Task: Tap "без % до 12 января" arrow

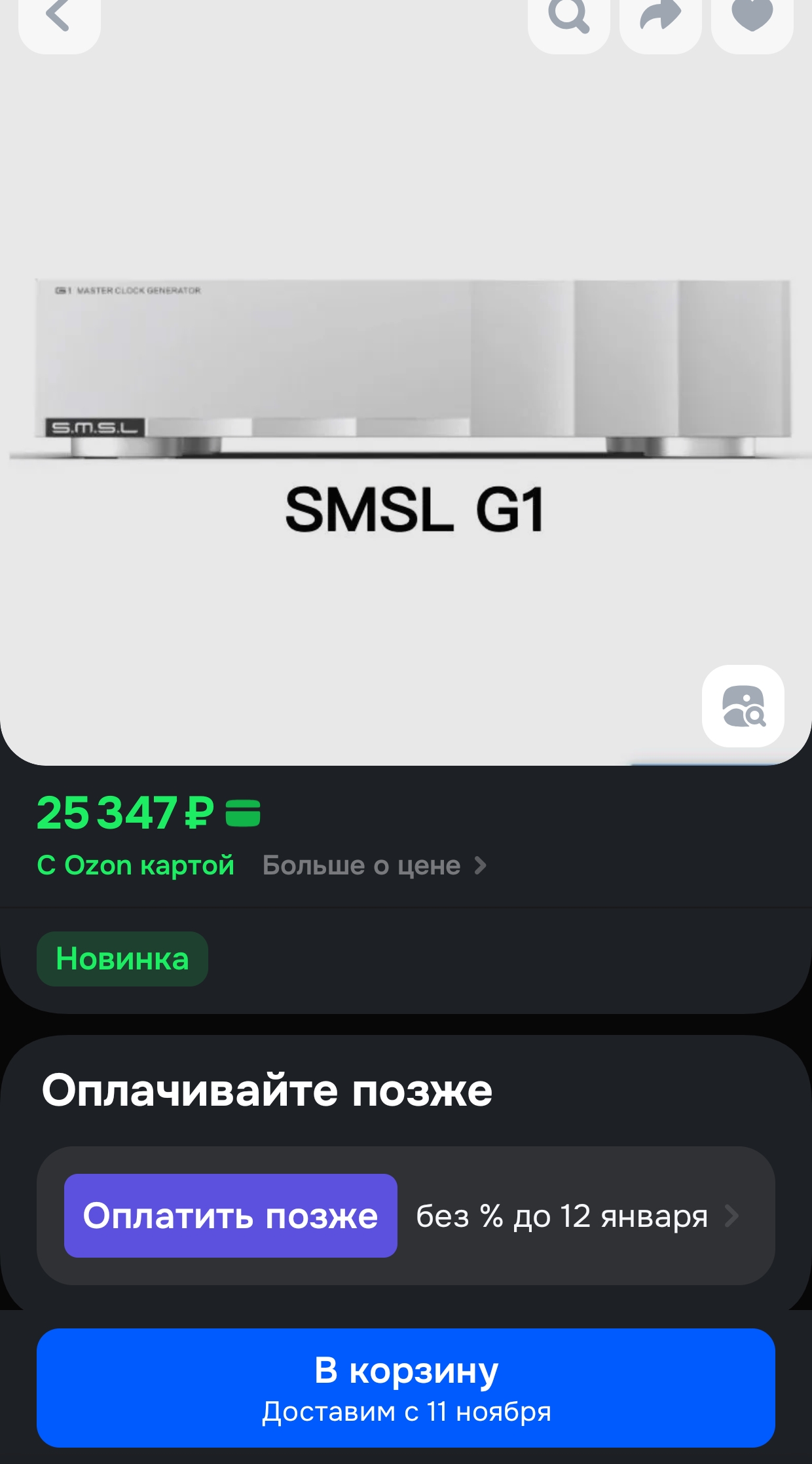Action: (731, 1216)
